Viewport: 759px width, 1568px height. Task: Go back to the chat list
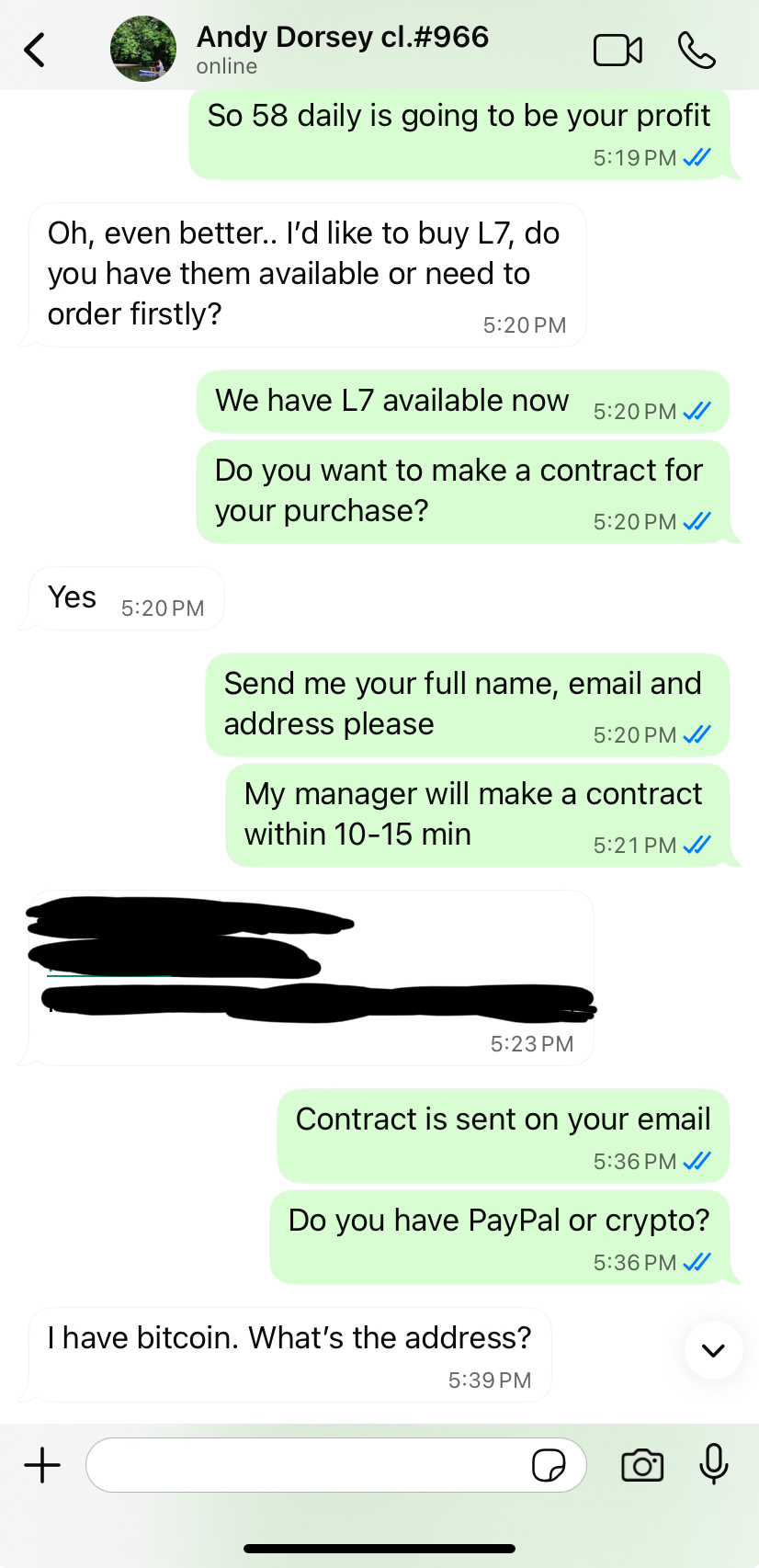(x=35, y=50)
